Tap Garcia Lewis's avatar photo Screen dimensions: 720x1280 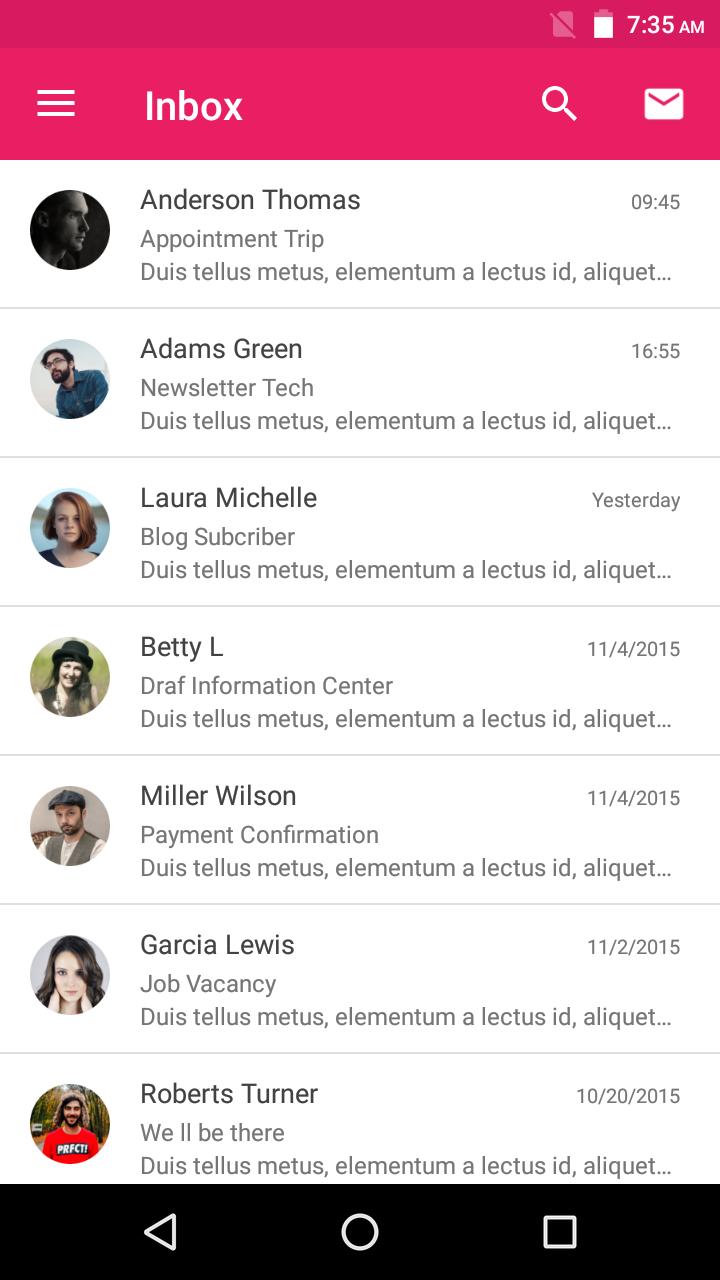coord(69,975)
